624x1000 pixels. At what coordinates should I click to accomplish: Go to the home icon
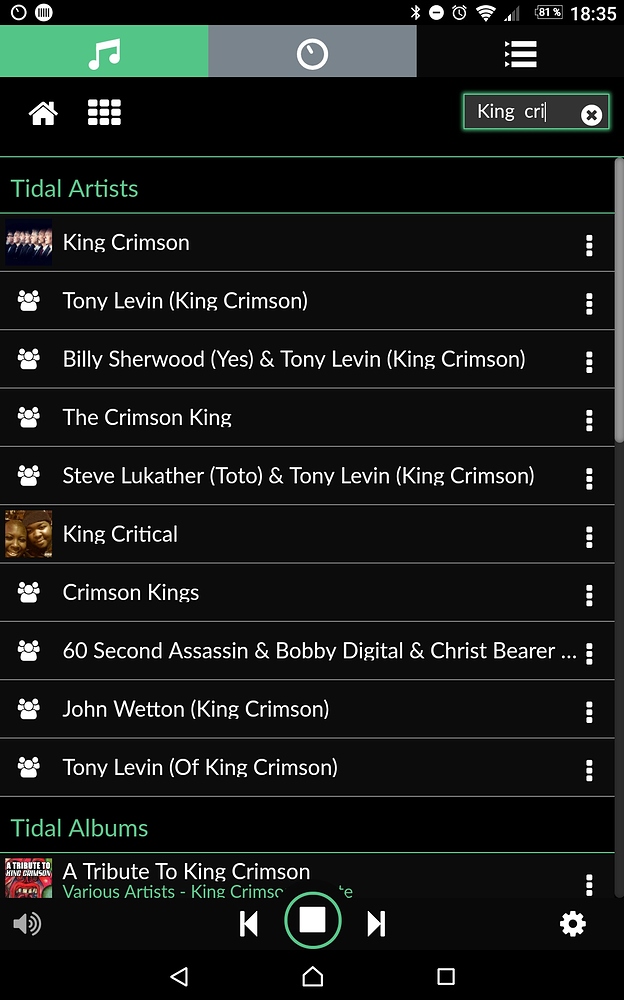tap(43, 113)
